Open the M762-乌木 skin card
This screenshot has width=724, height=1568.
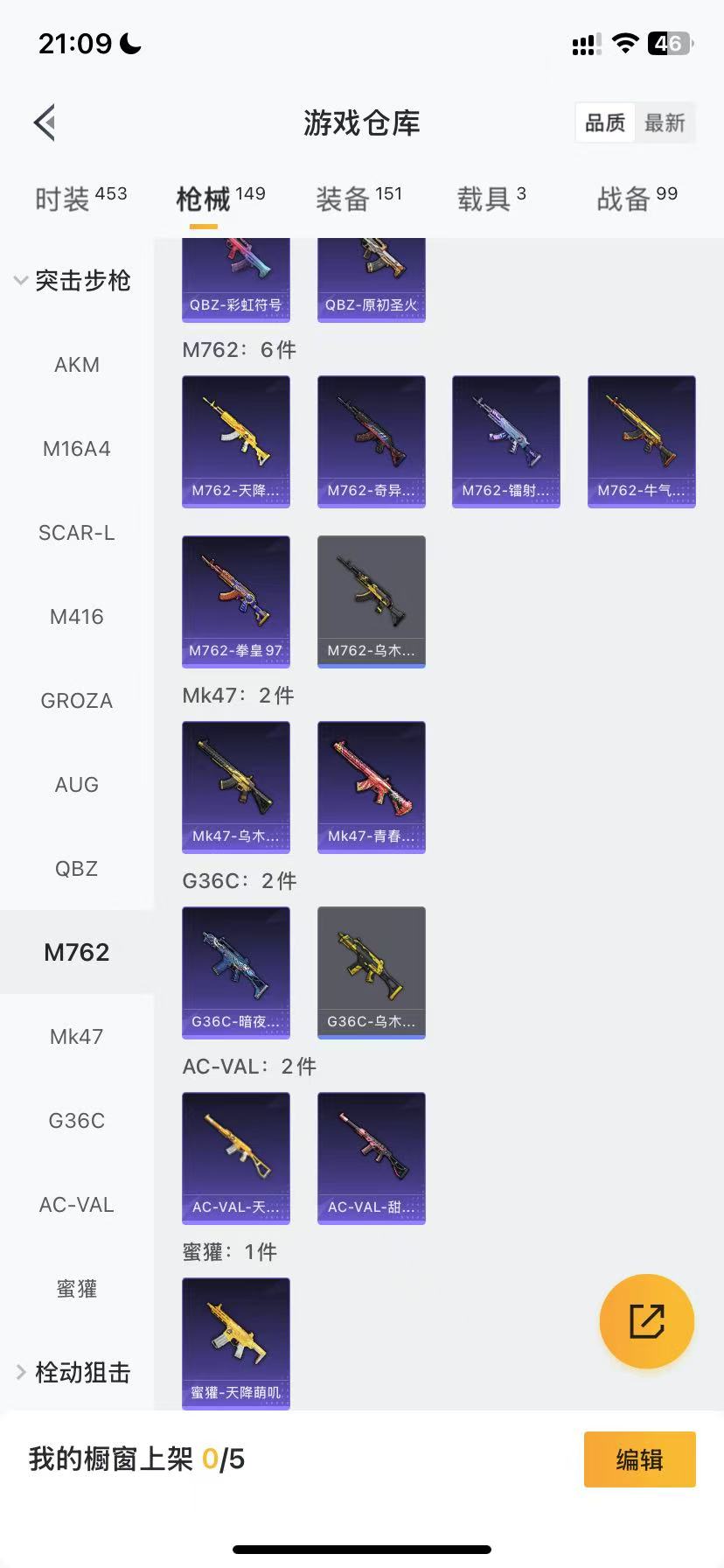pos(372,601)
